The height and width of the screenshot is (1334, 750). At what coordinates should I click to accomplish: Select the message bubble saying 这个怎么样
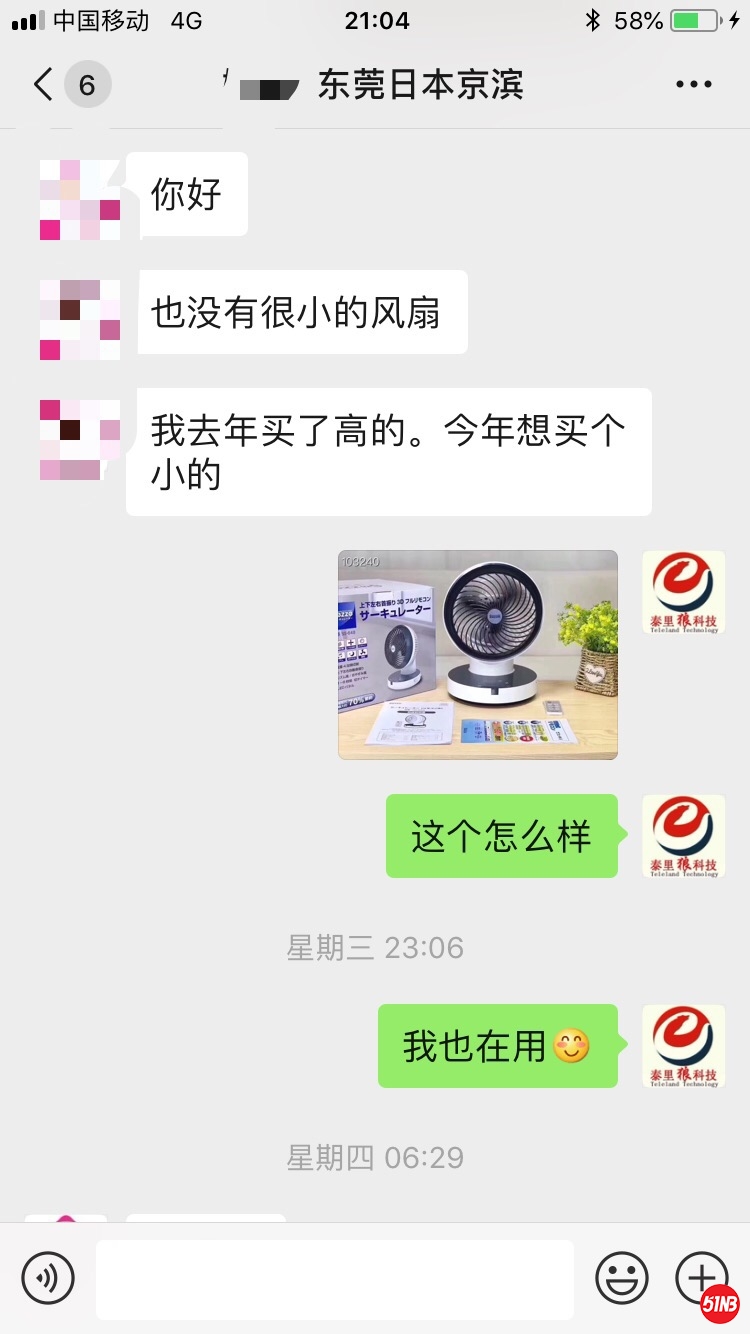pyautogui.click(x=501, y=837)
